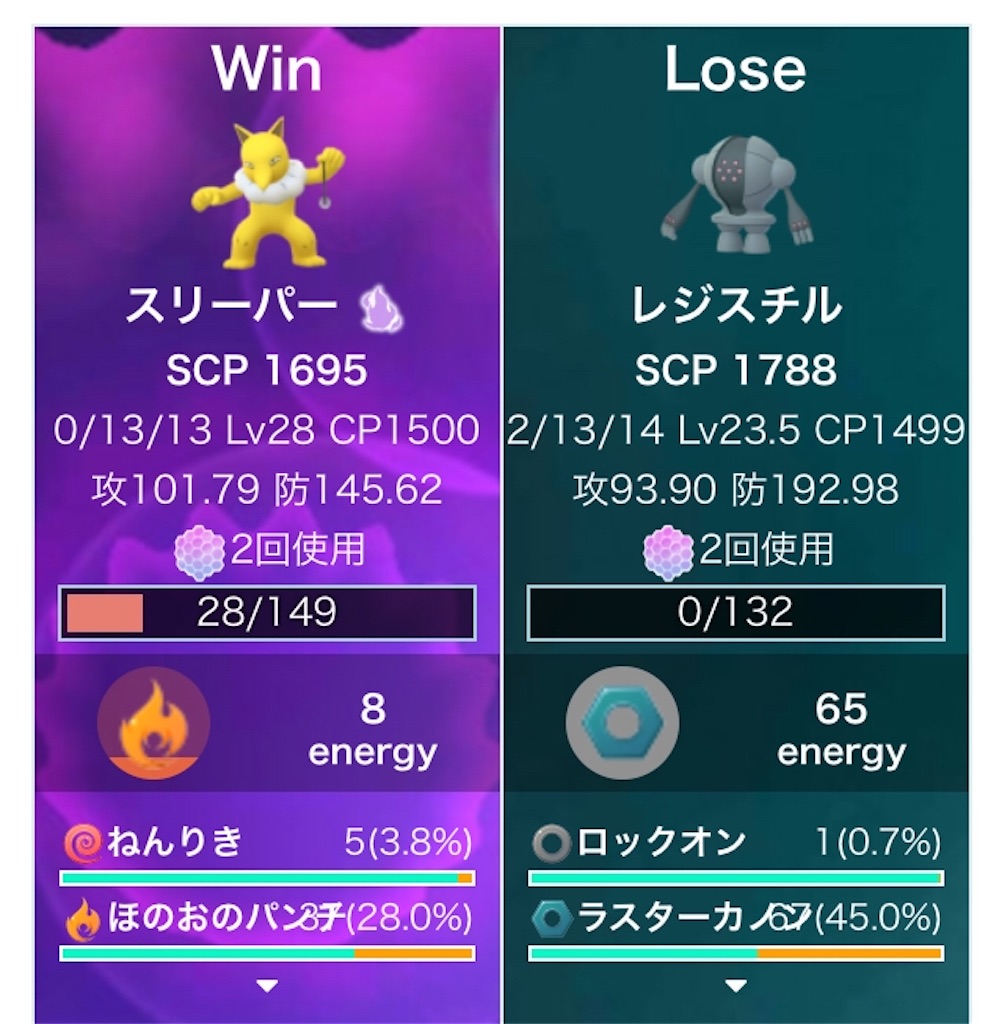Expand the move list under レジスチル
This screenshot has width=1004, height=1024.
pyautogui.click(x=736, y=986)
